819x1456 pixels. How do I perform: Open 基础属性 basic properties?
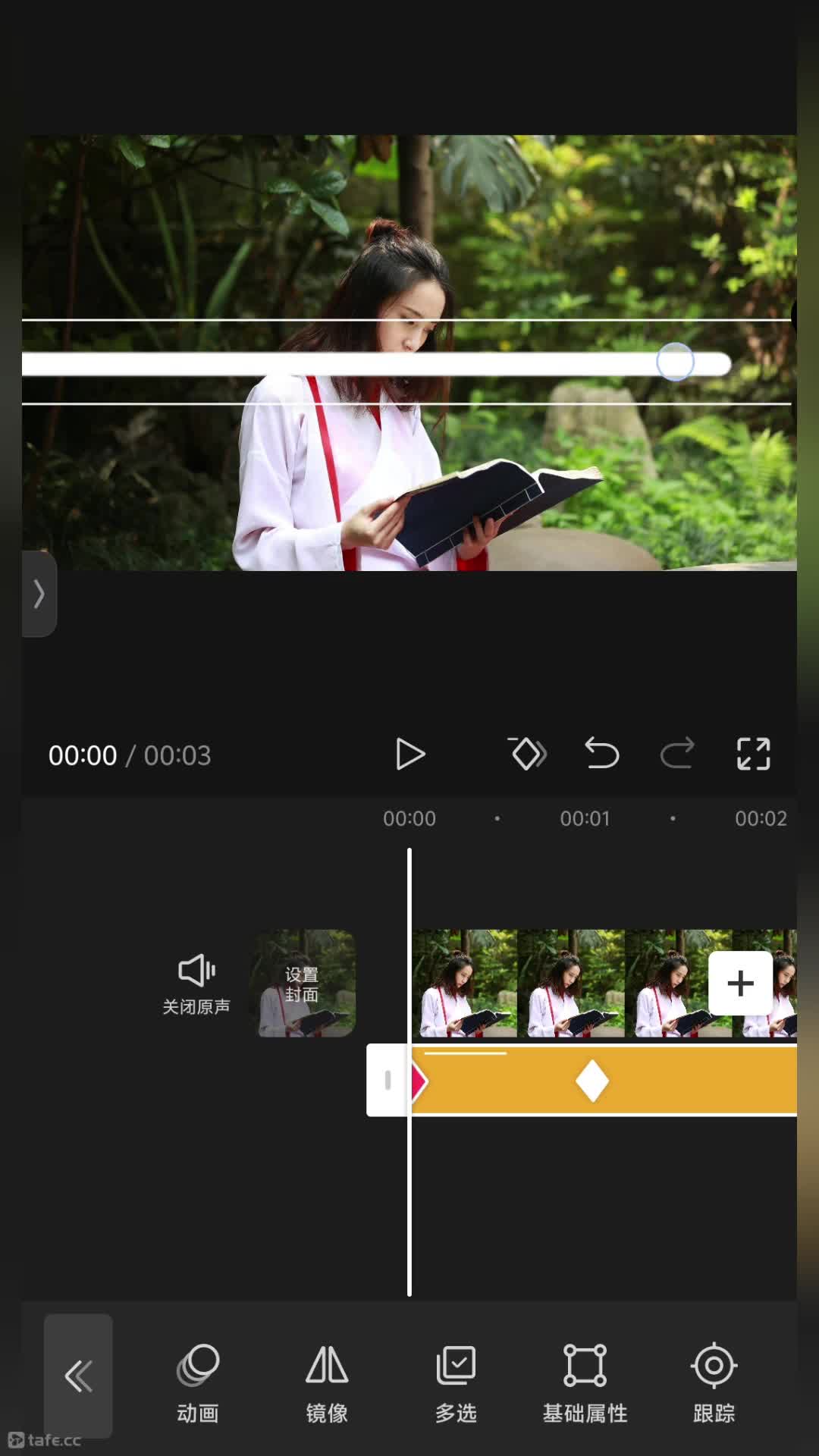585,1383
